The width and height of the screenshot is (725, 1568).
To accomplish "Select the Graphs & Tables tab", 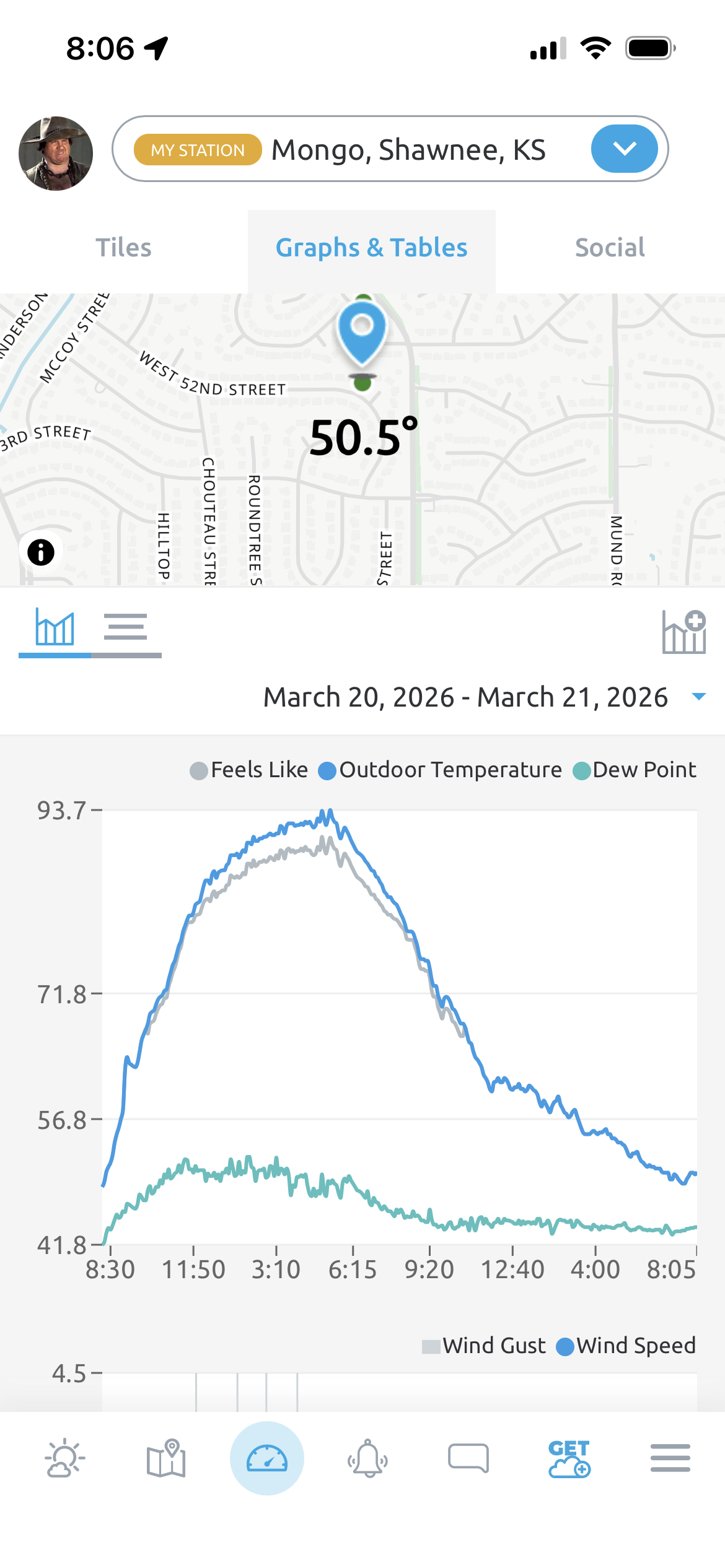I will (371, 248).
